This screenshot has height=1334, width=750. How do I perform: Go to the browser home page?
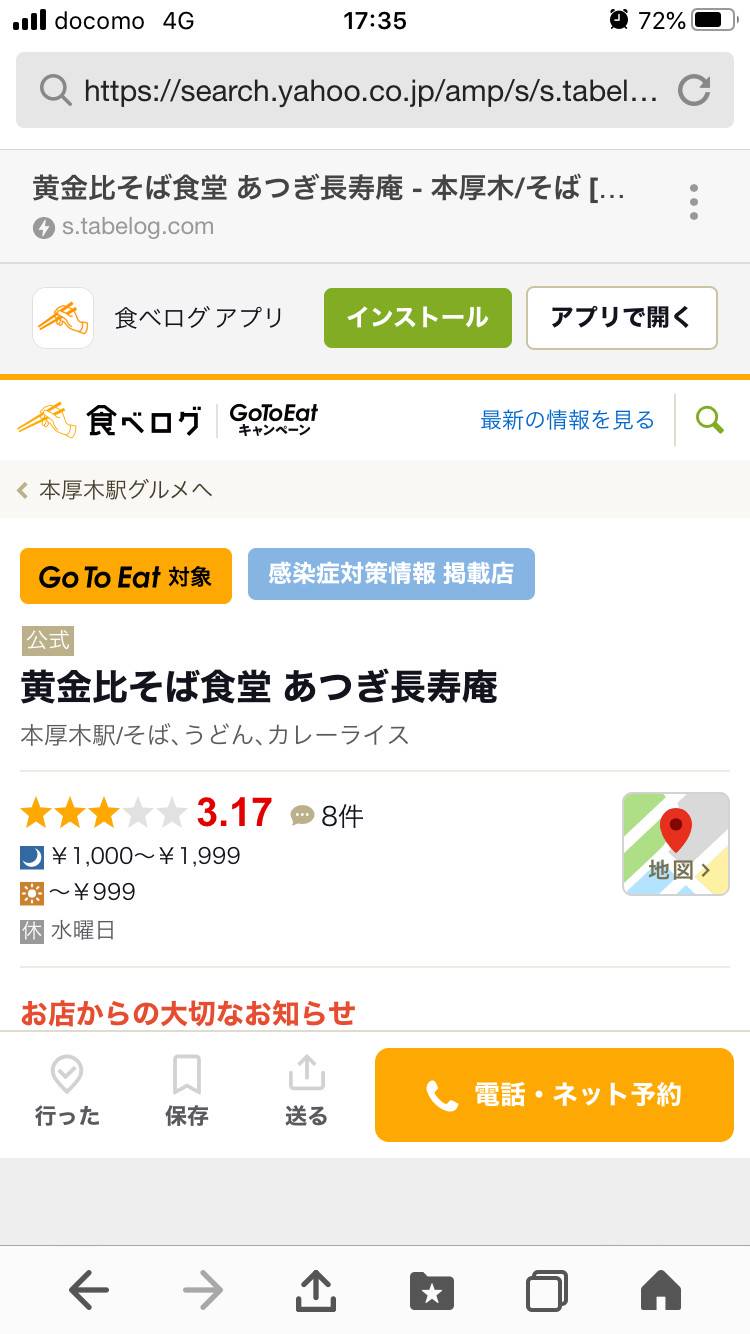point(661,1290)
